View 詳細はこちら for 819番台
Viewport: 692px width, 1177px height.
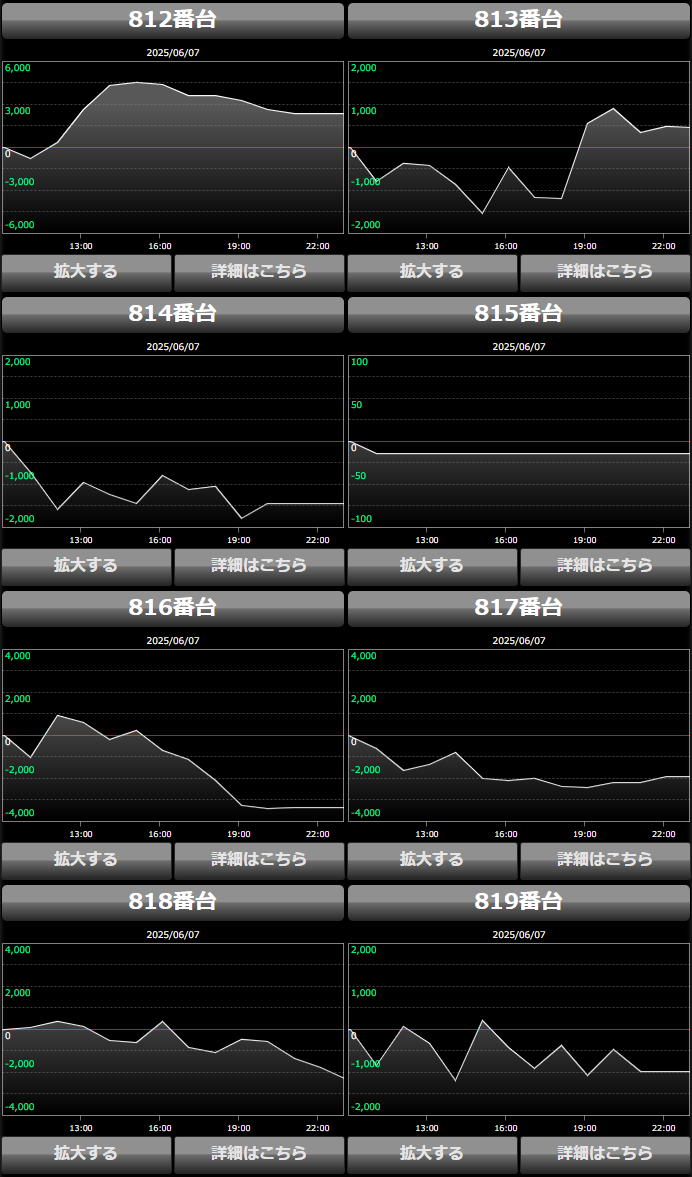tap(605, 1154)
